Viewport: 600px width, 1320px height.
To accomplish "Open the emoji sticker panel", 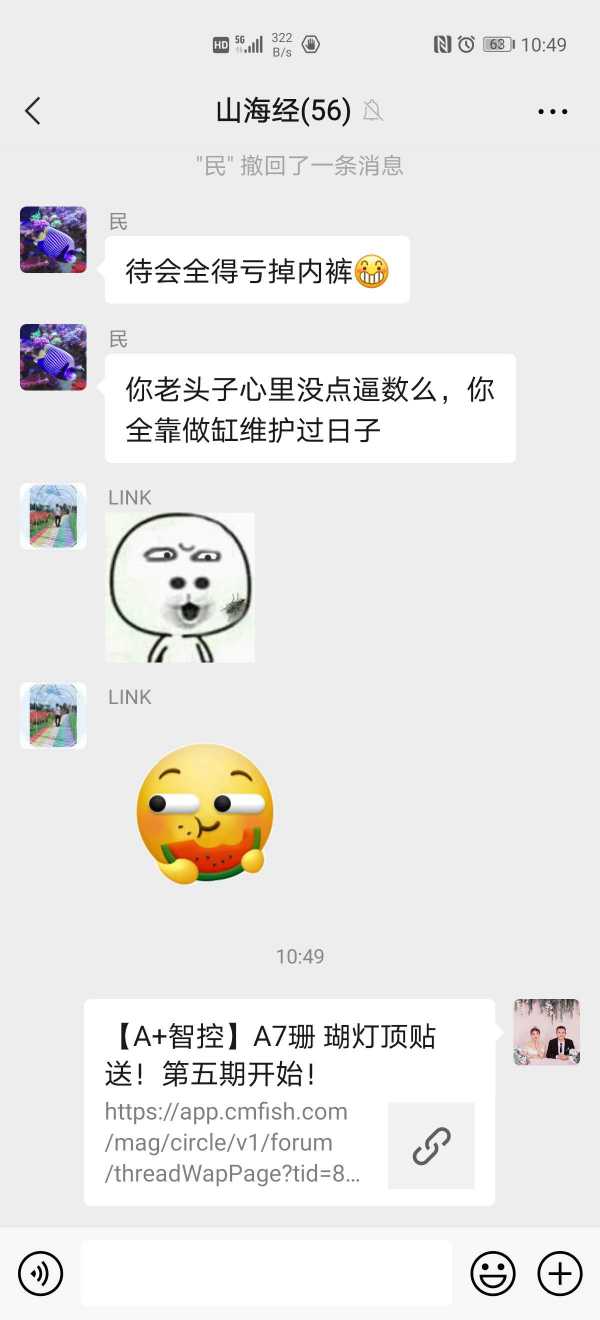I will pyautogui.click(x=493, y=1273).
